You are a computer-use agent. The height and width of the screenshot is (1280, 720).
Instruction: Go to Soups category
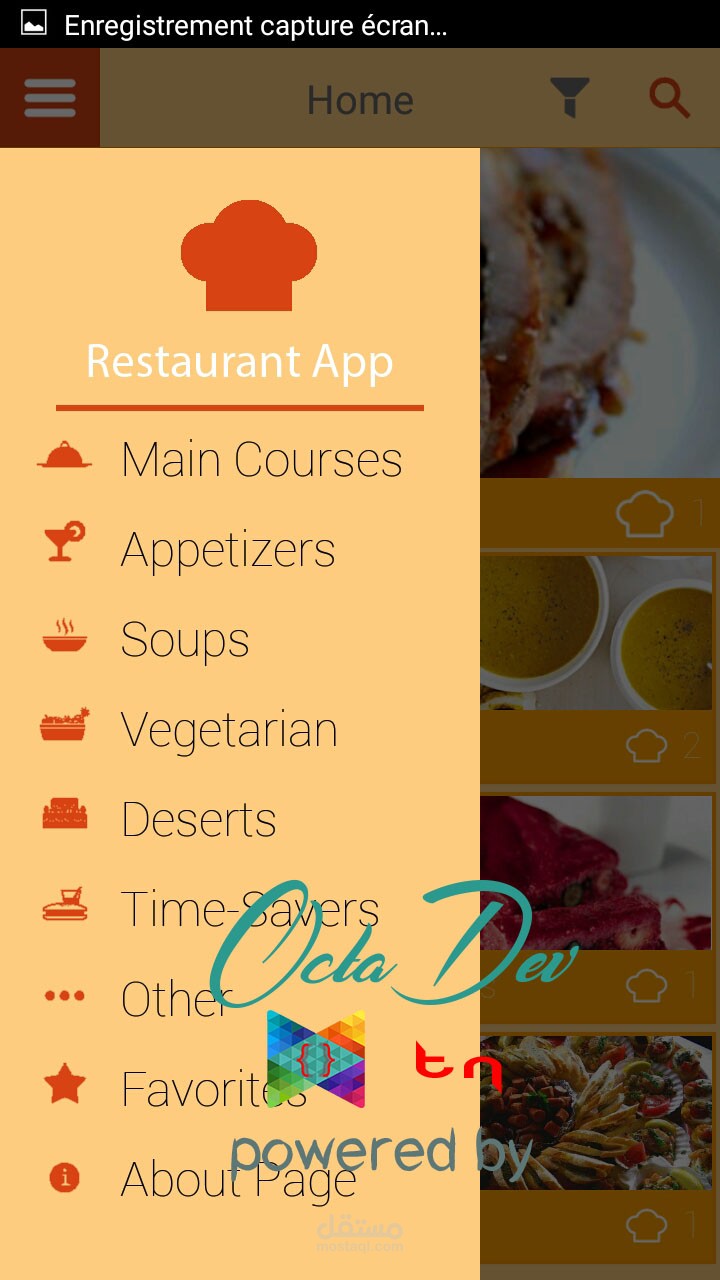[185, 640]
